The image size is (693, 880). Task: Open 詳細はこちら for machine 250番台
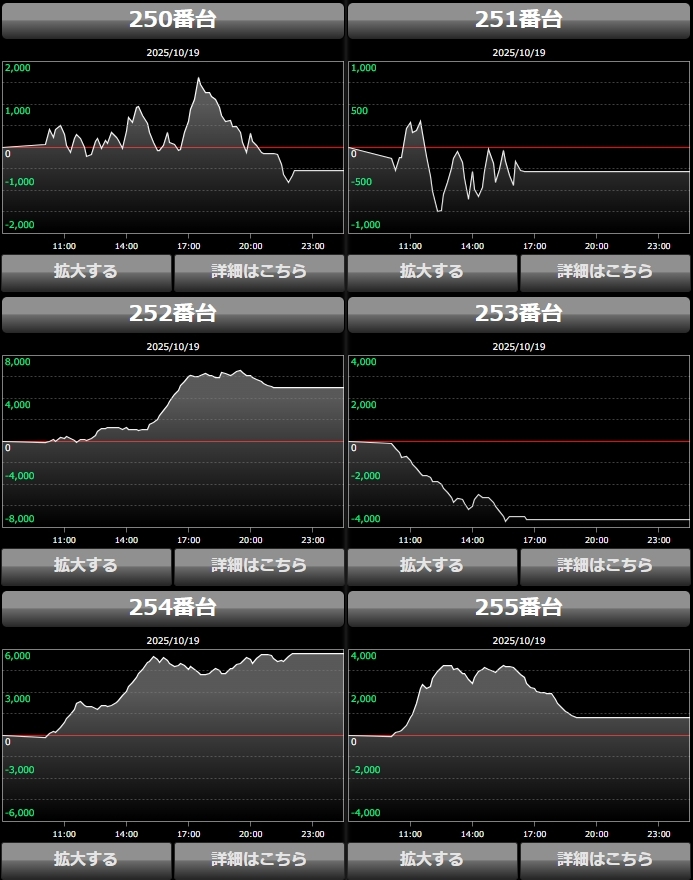(x=258, y=271)
